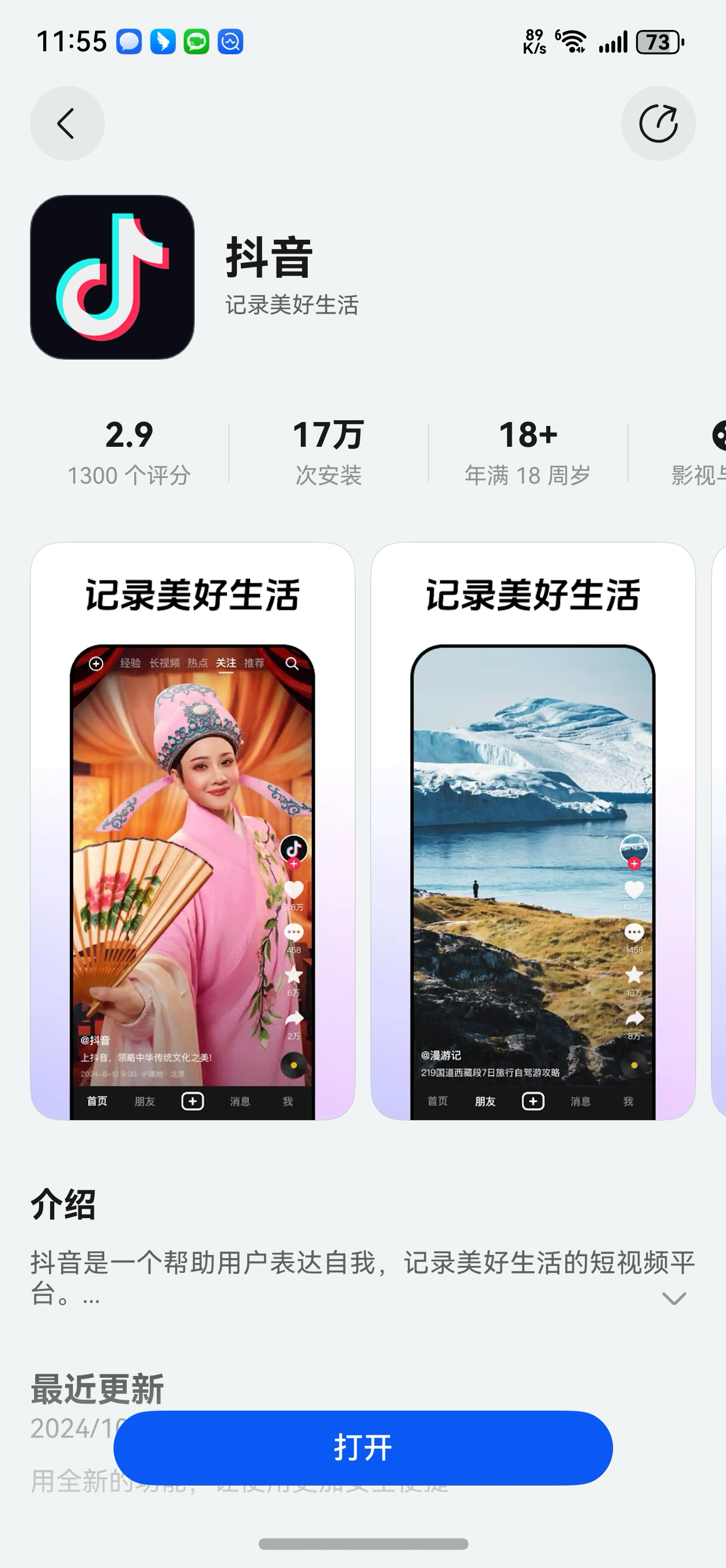Tap the share icon at top right
This screenshot has width=726, height=1568.
pos(659,123)
